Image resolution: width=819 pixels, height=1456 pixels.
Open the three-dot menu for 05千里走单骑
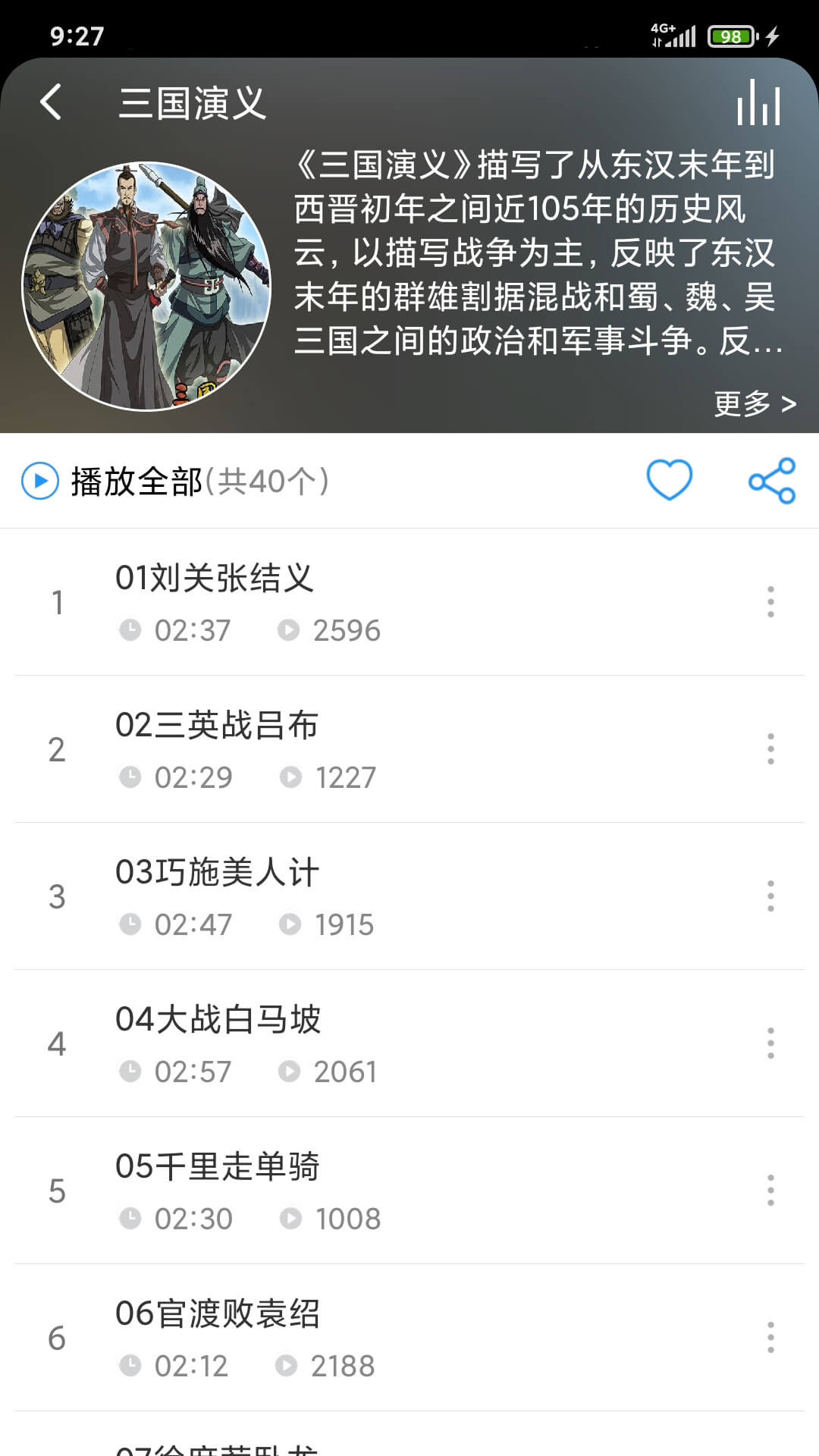click(770, 1191)
